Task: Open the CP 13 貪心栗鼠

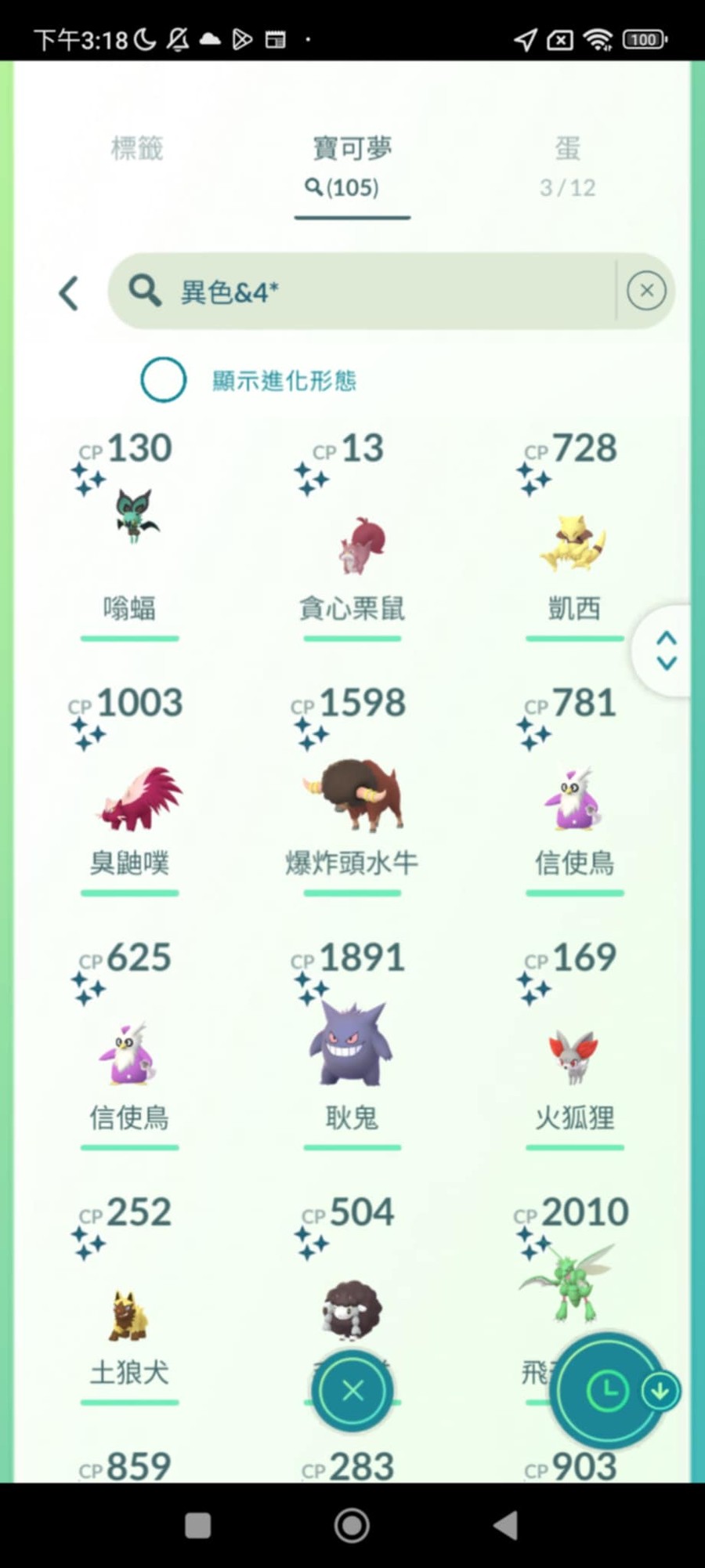Action: coord(352,541)
